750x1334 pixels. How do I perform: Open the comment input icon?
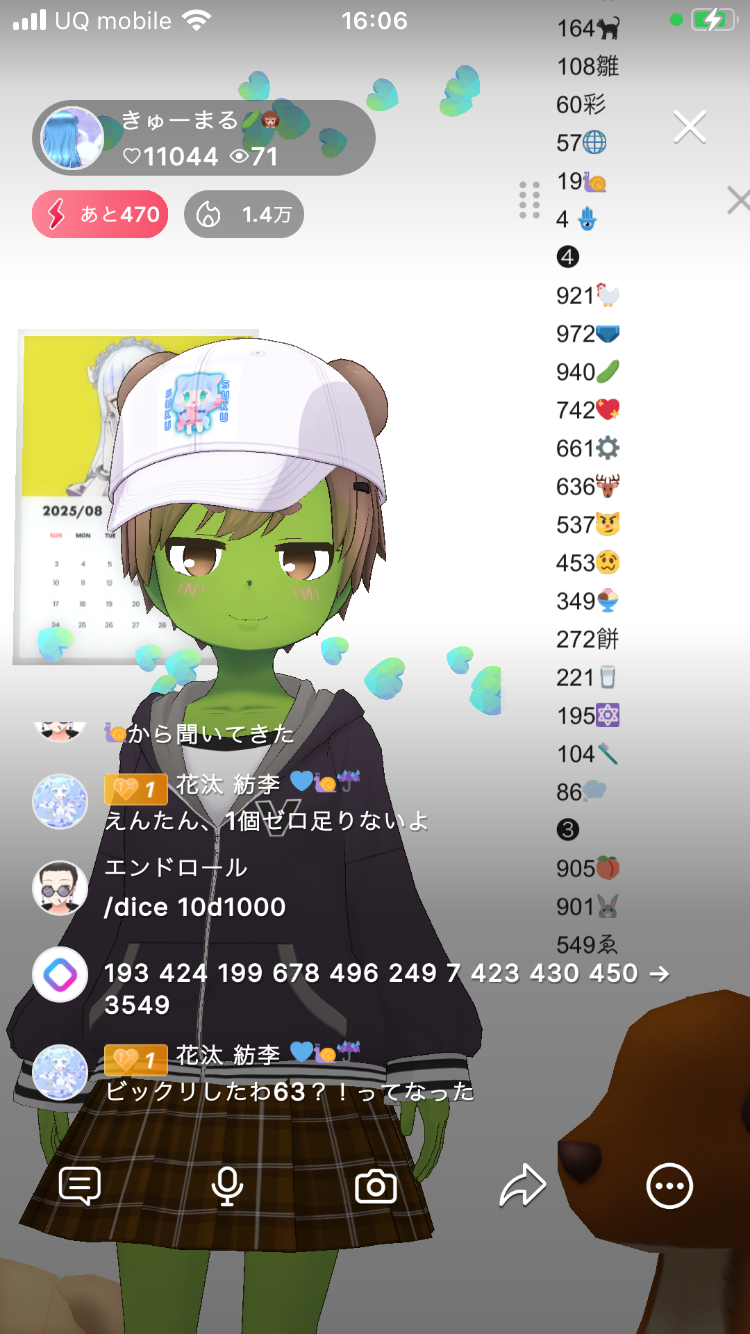[80, 1186]
